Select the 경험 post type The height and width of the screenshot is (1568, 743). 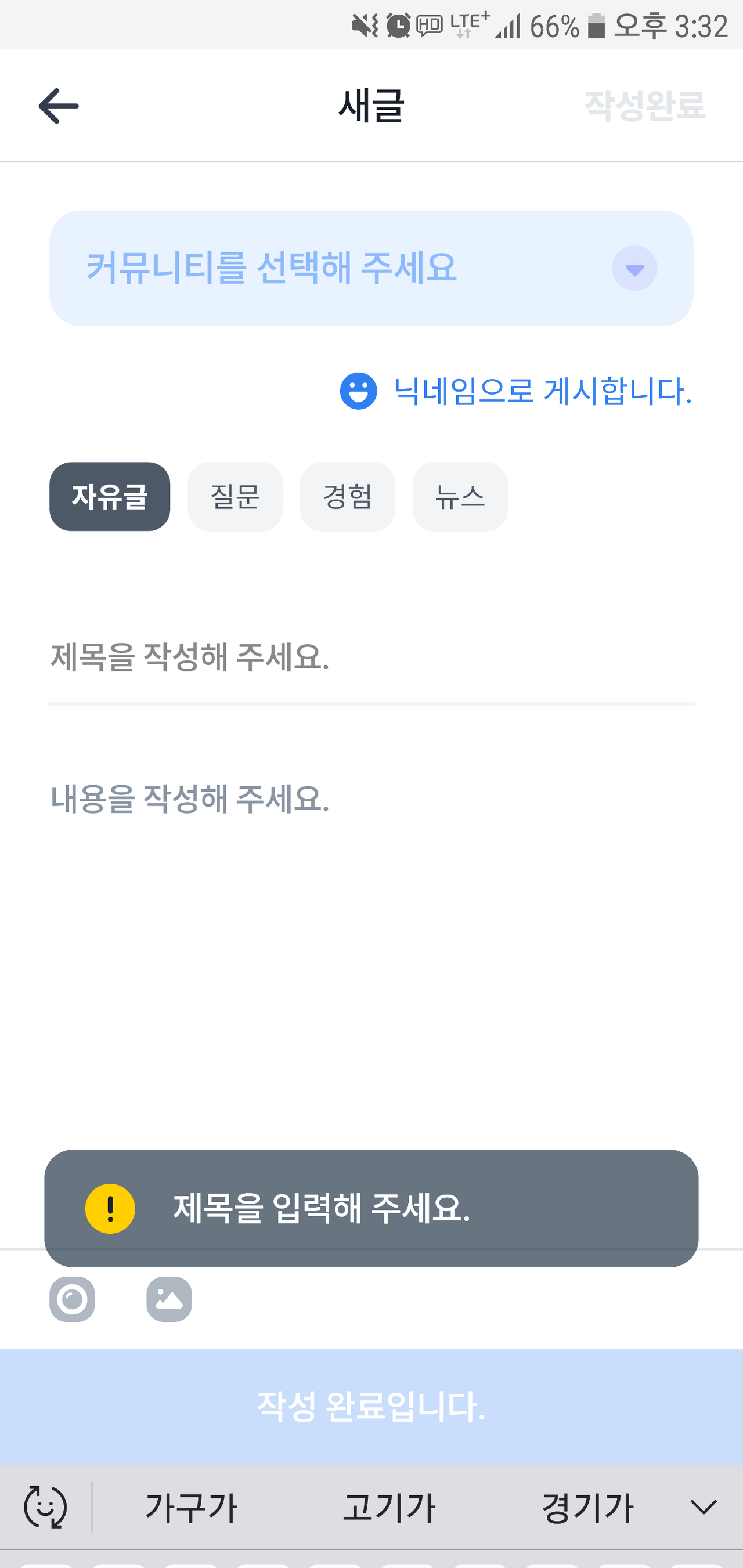tap(347, 496)
